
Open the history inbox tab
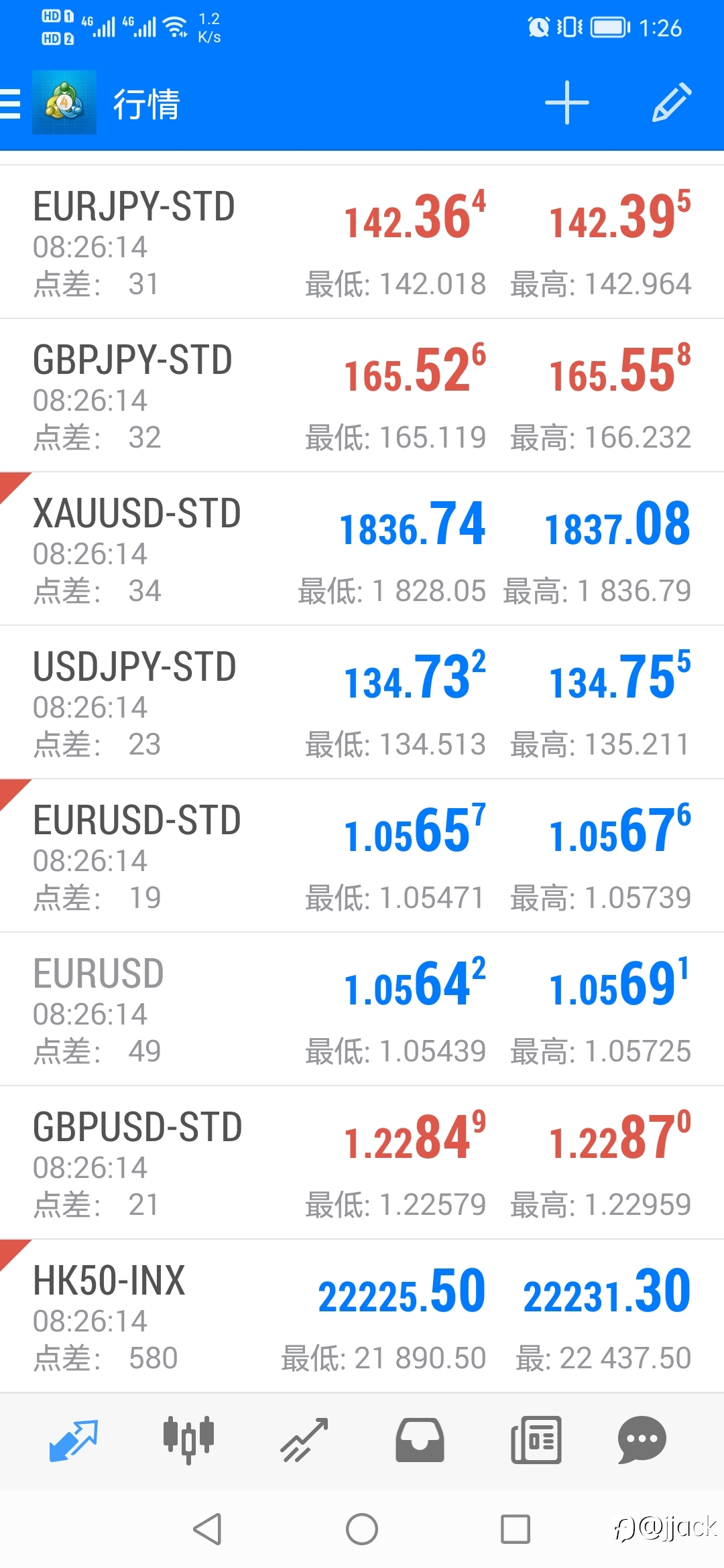point(420,1440)
